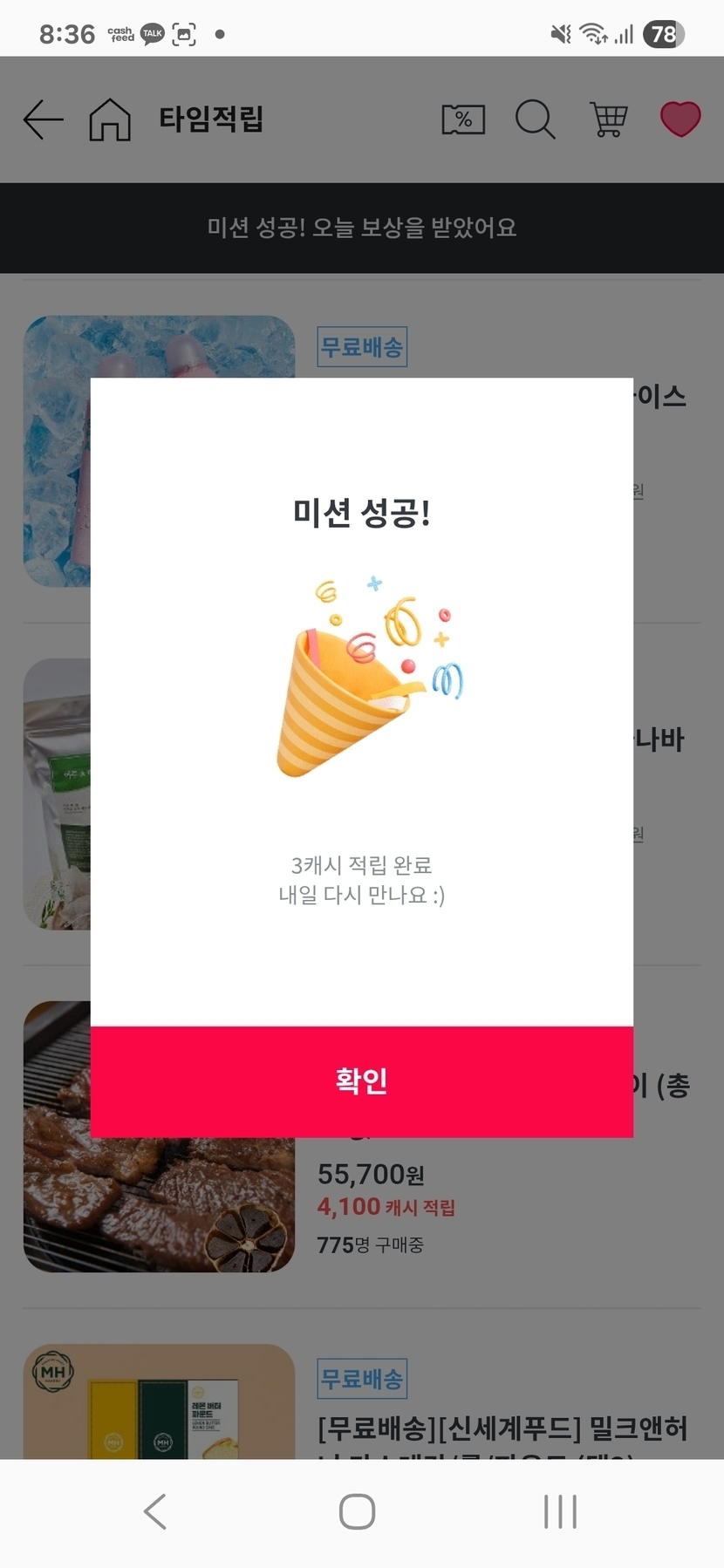This screenshot has height=1568, width=724.
Task: Open the shopping cart
Action: pos(608,119)
